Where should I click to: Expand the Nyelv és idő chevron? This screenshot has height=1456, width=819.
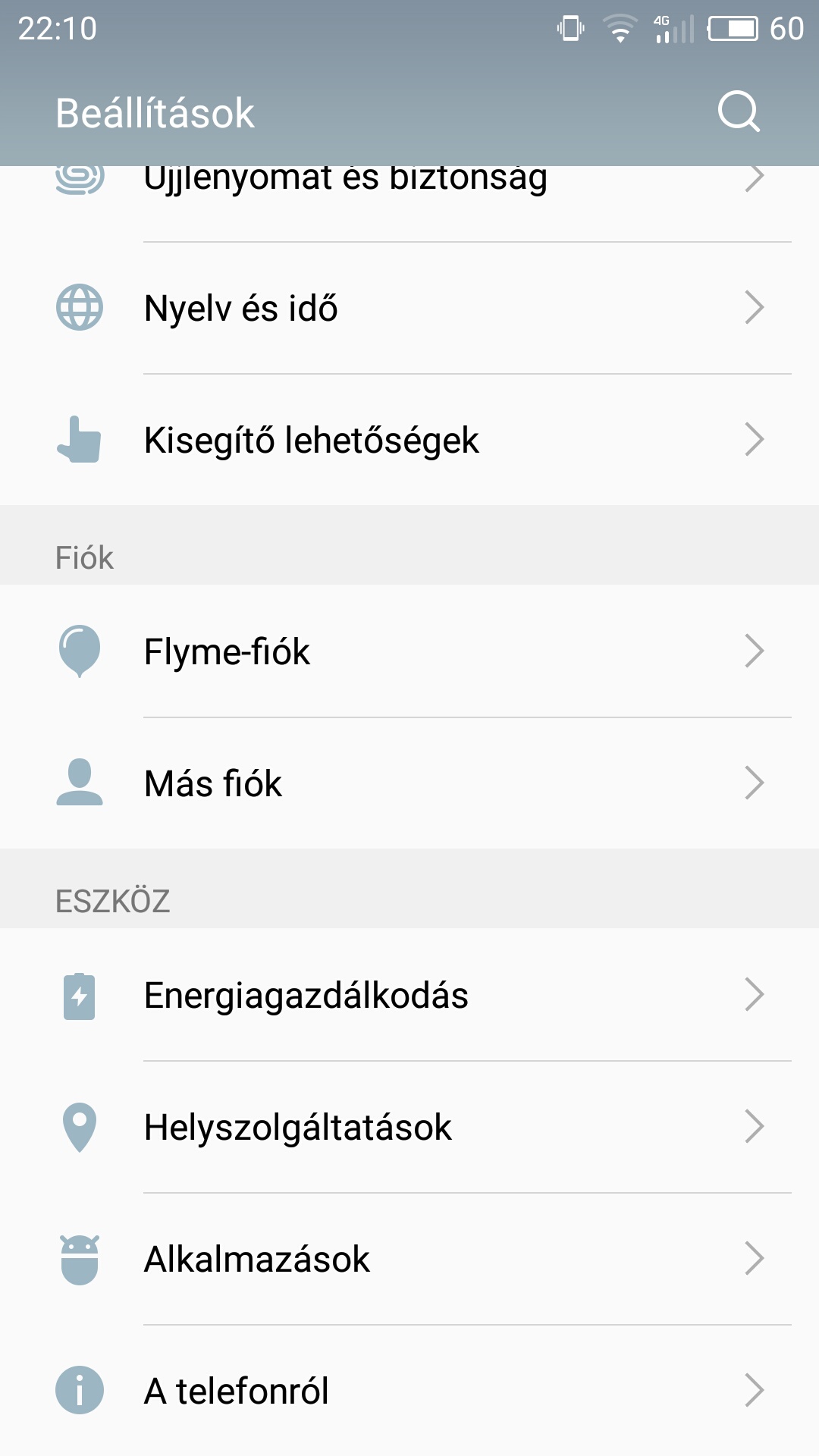(753, 308)
